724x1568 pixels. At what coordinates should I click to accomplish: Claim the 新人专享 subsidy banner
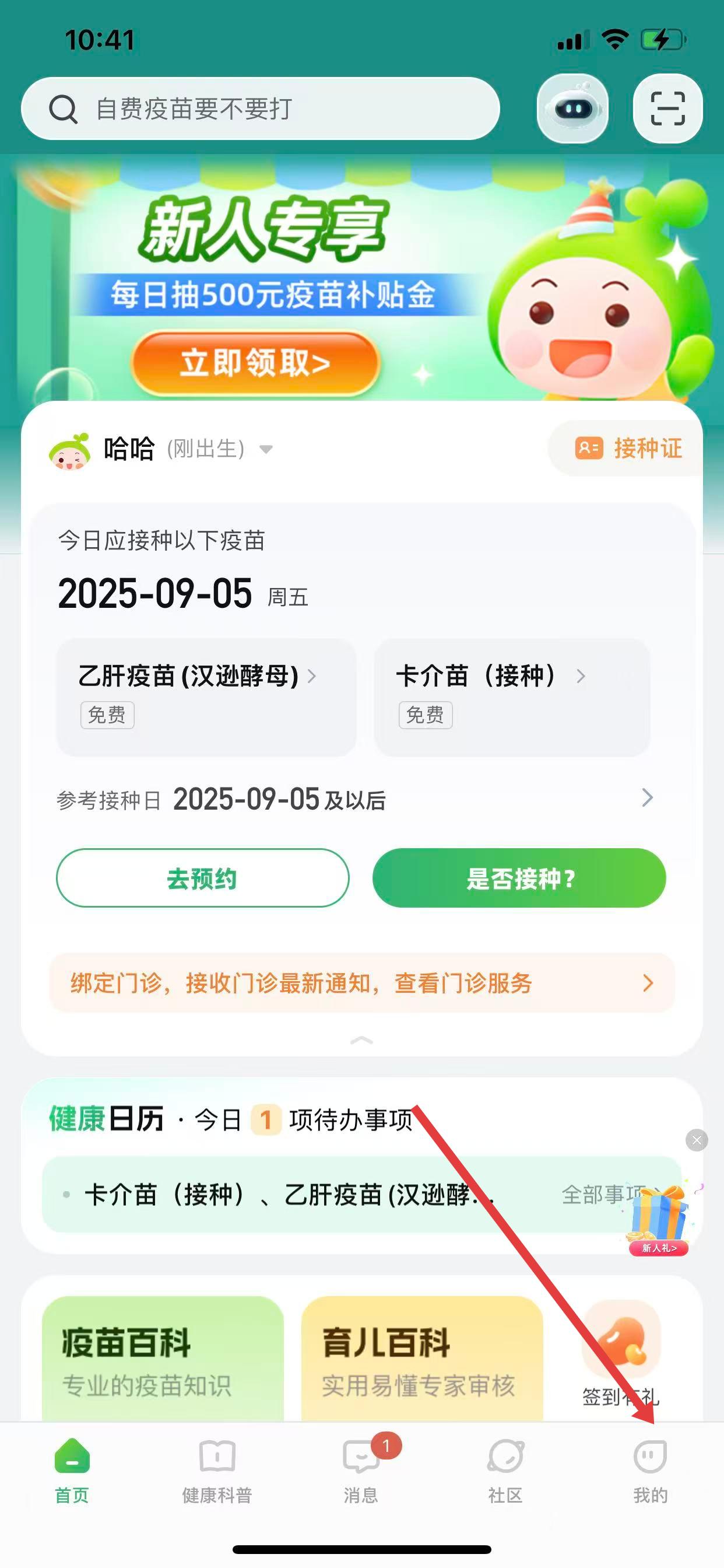pyautogui.click(x=255, y=363)
